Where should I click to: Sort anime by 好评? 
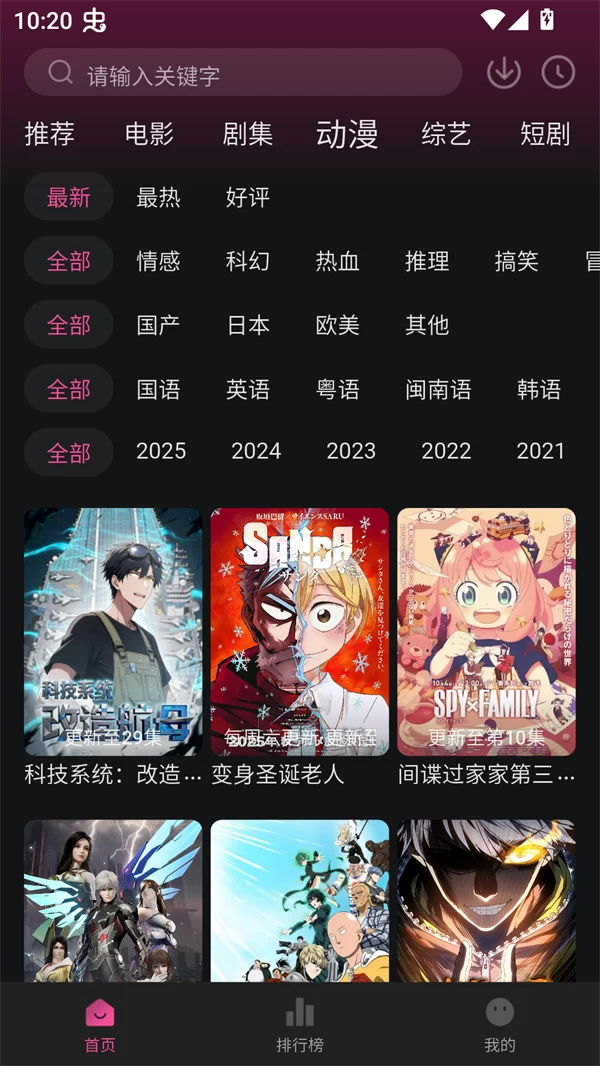coord(248,197)
